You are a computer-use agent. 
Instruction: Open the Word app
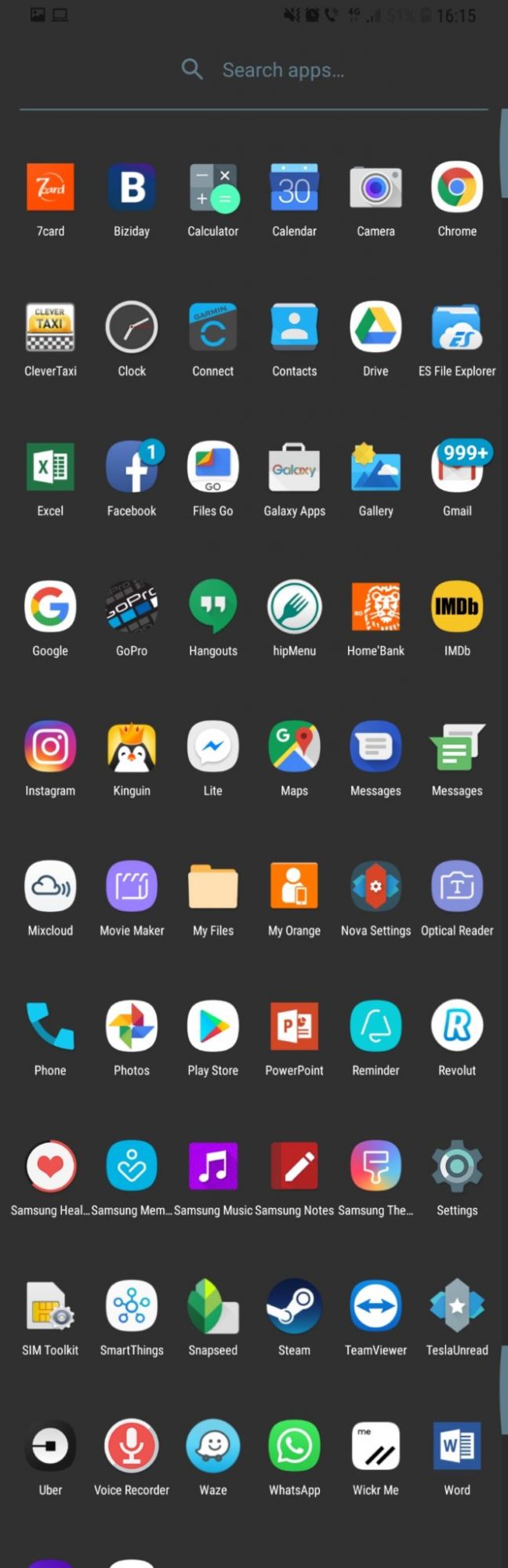[457, 1446]
